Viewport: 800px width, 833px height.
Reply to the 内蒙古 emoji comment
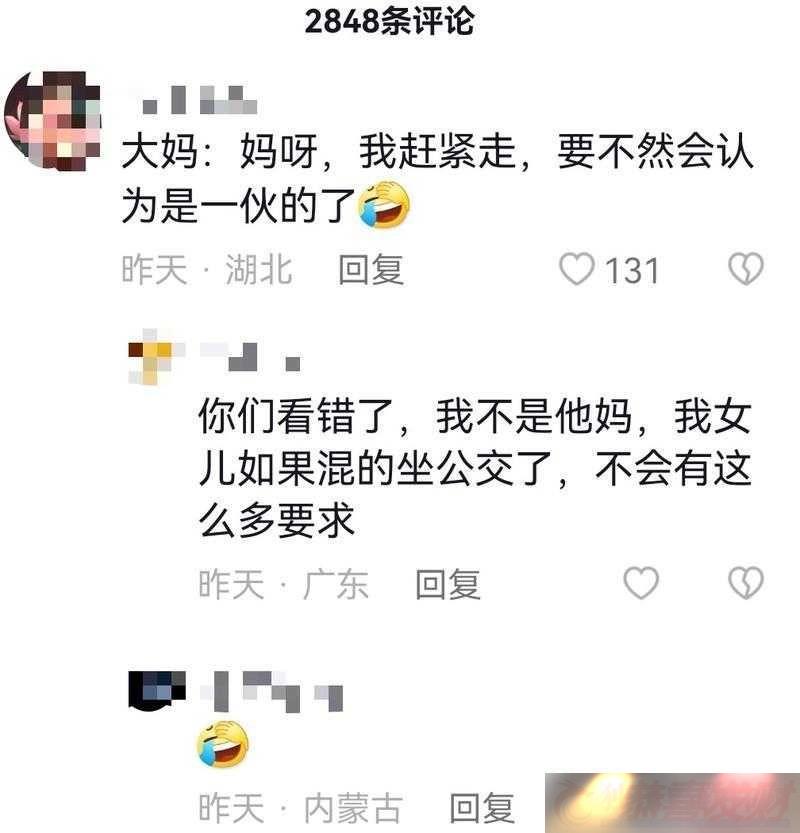481,806
